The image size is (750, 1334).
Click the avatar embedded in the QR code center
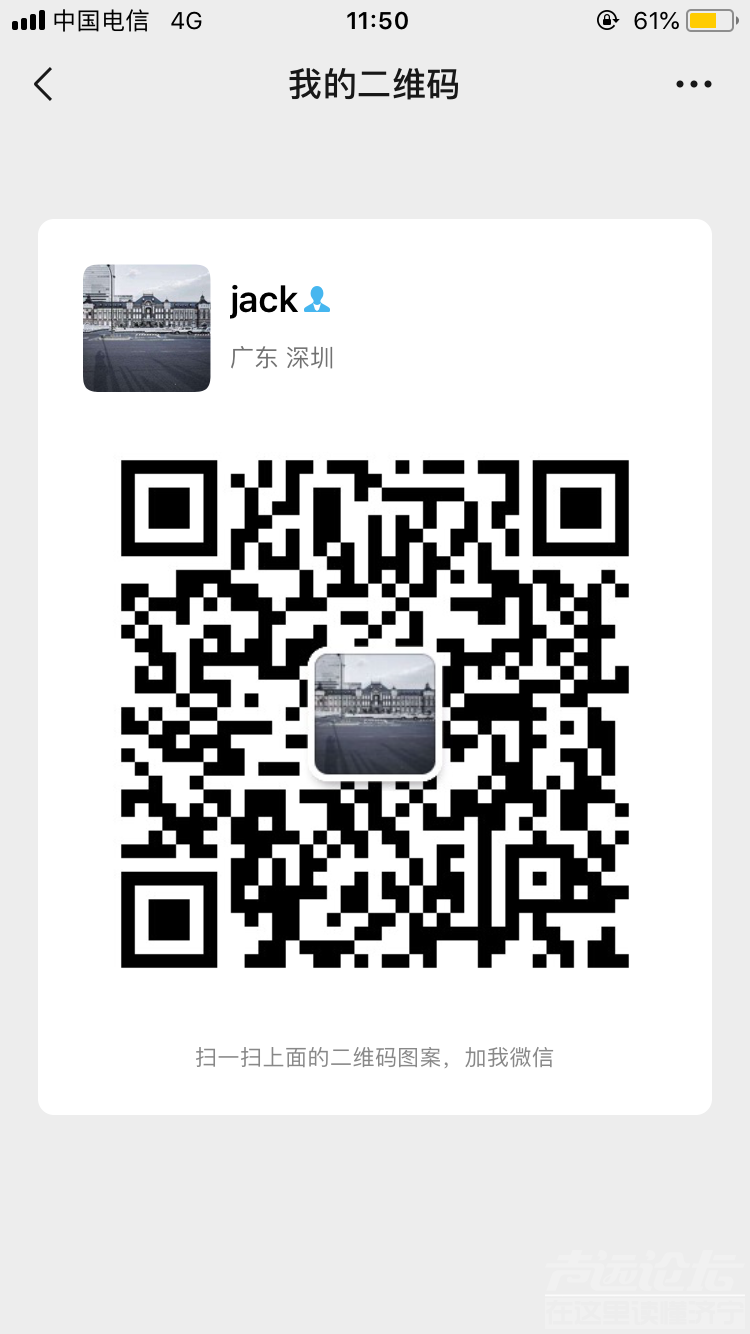click(375, 714)
